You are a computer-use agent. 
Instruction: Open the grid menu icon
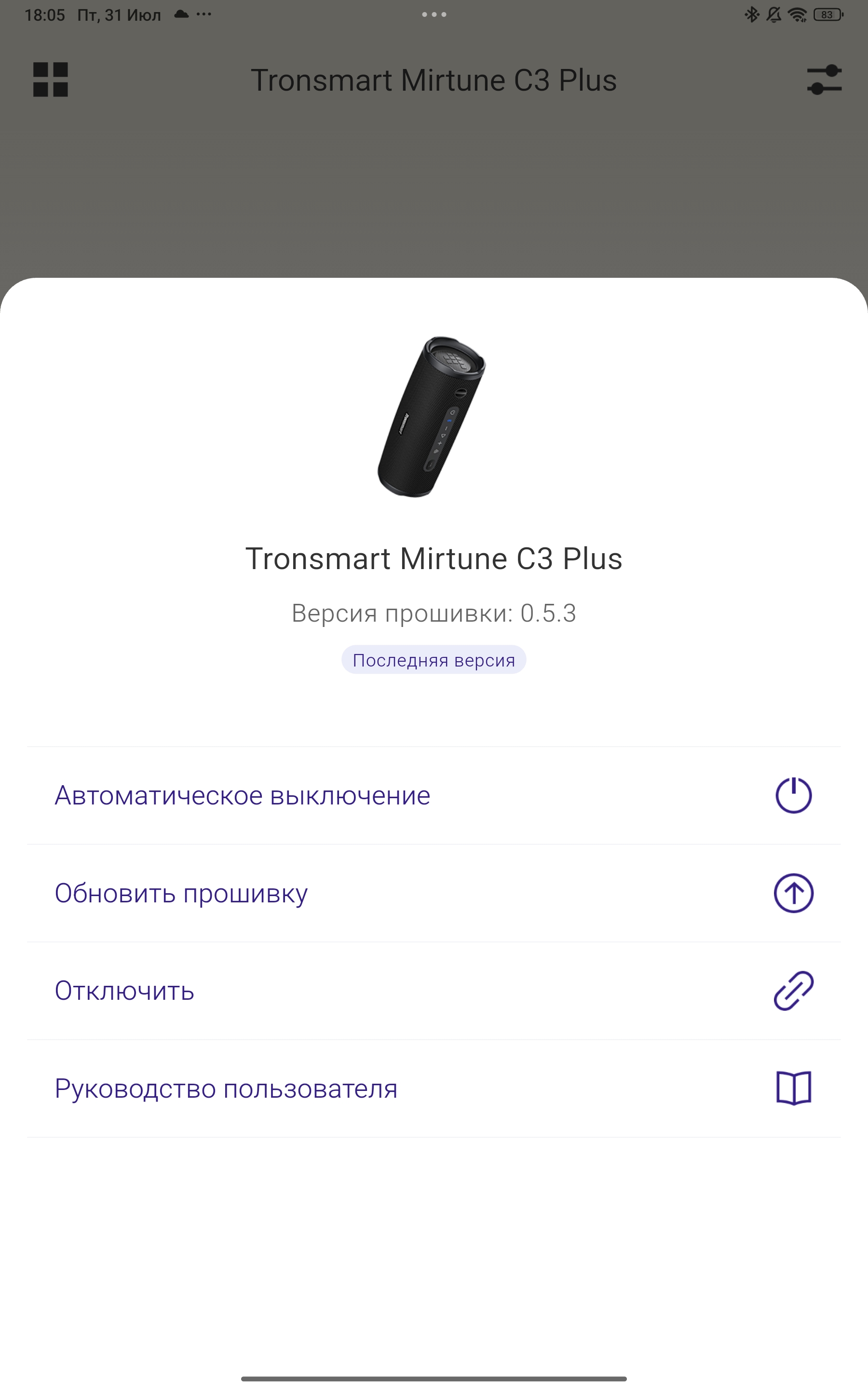(x=51, y=80)
